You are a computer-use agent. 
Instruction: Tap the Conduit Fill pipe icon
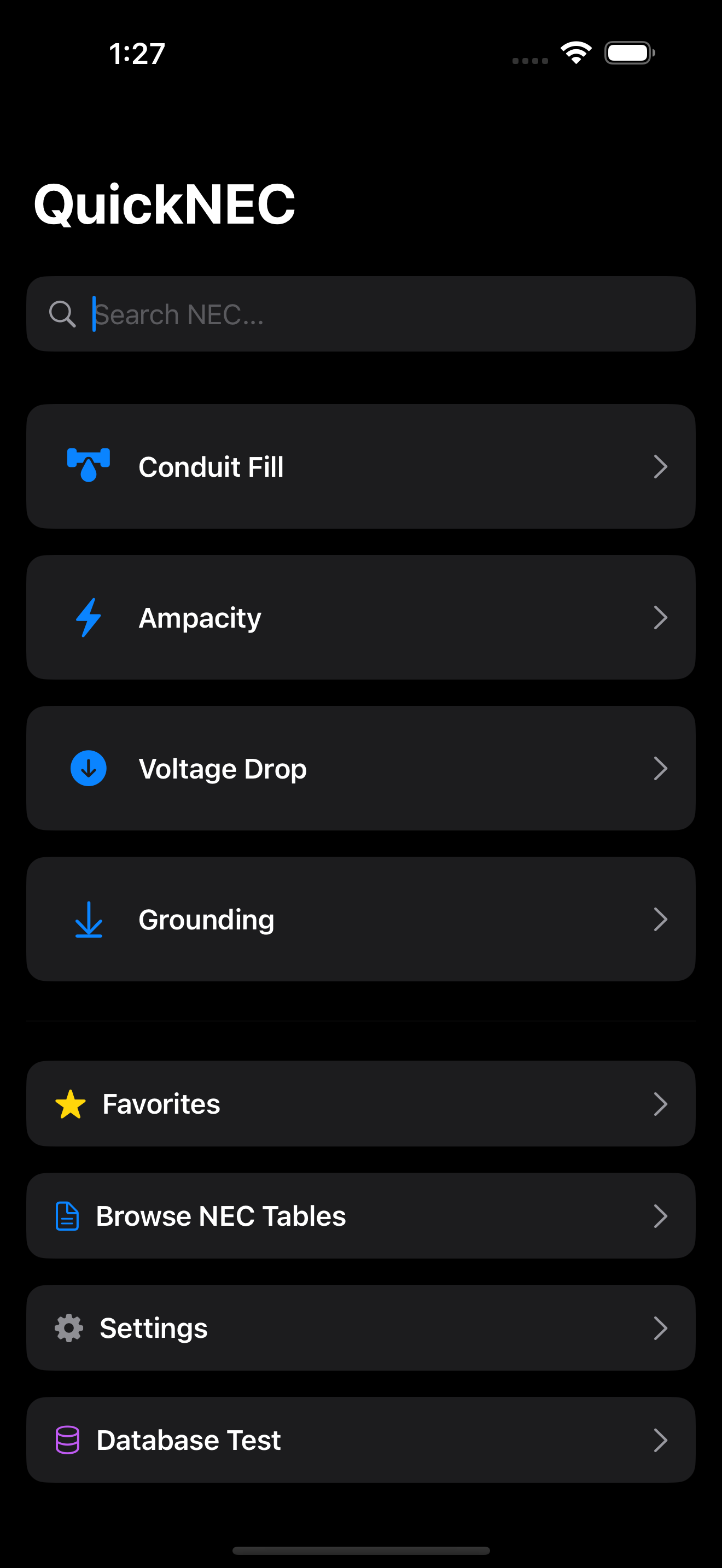pyautogui.click(x=88, y=466)
